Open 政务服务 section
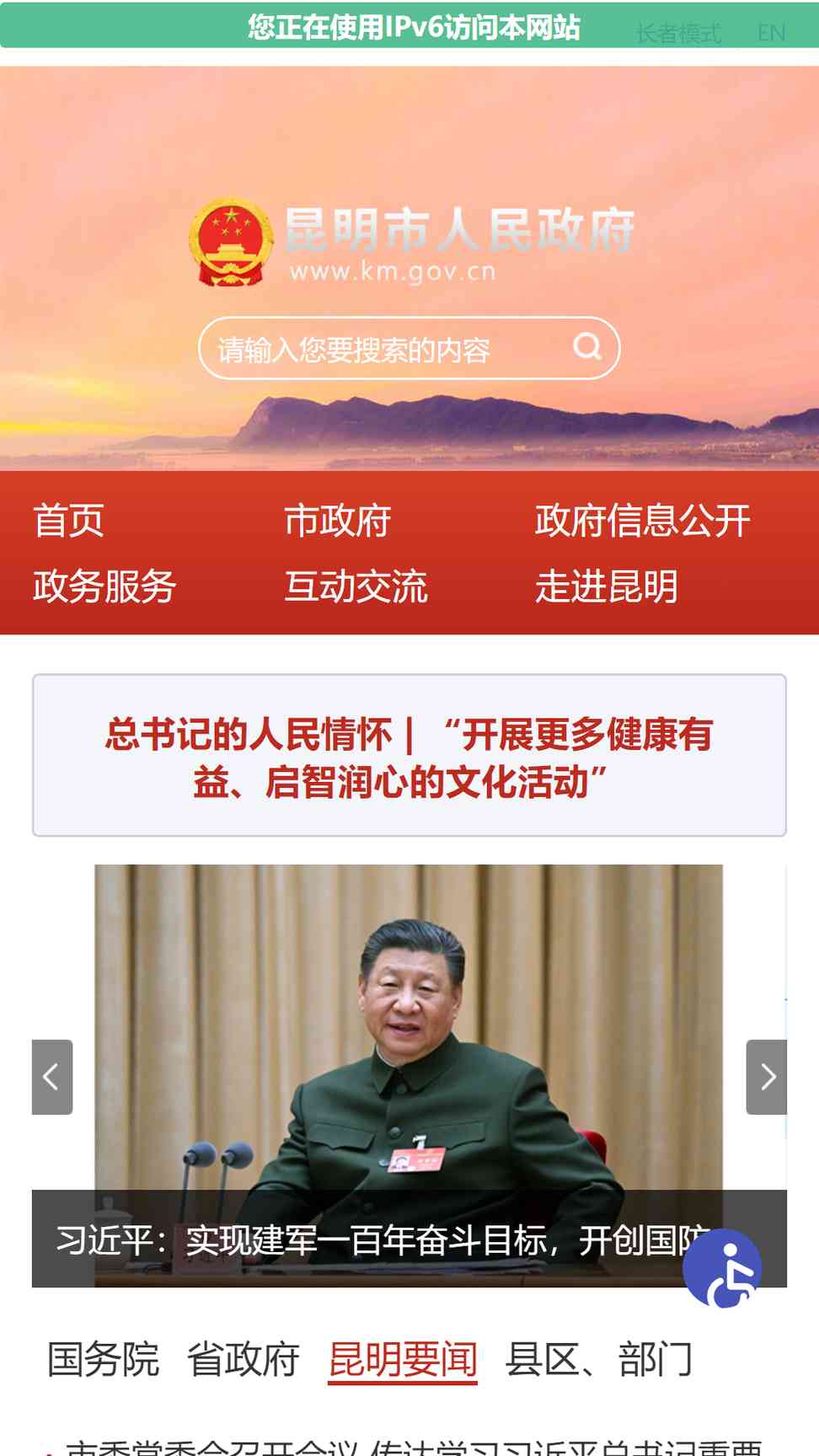The height and width of the screenshot is (1456, 819). tap(104, 586)
